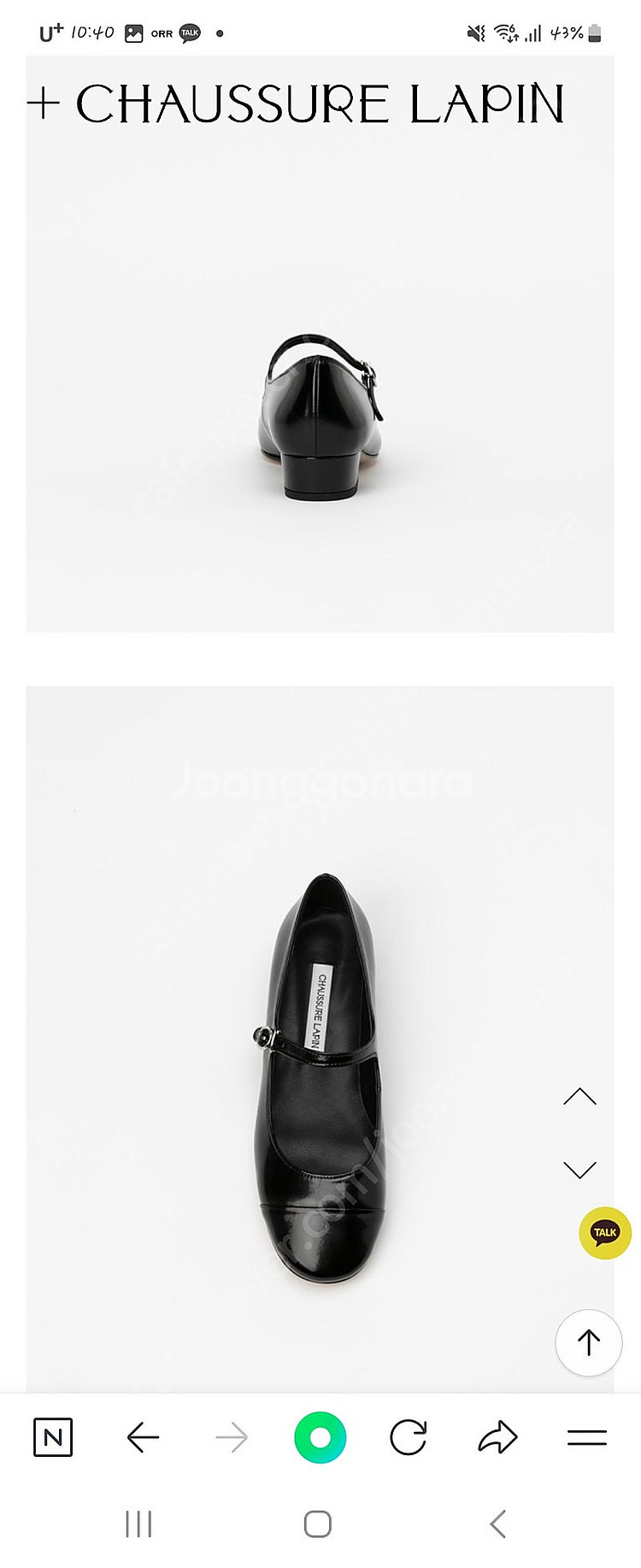The height and width of the screenshot is (1568, 641).
Task: Reload the current page
Action: tap(409, 1437)
